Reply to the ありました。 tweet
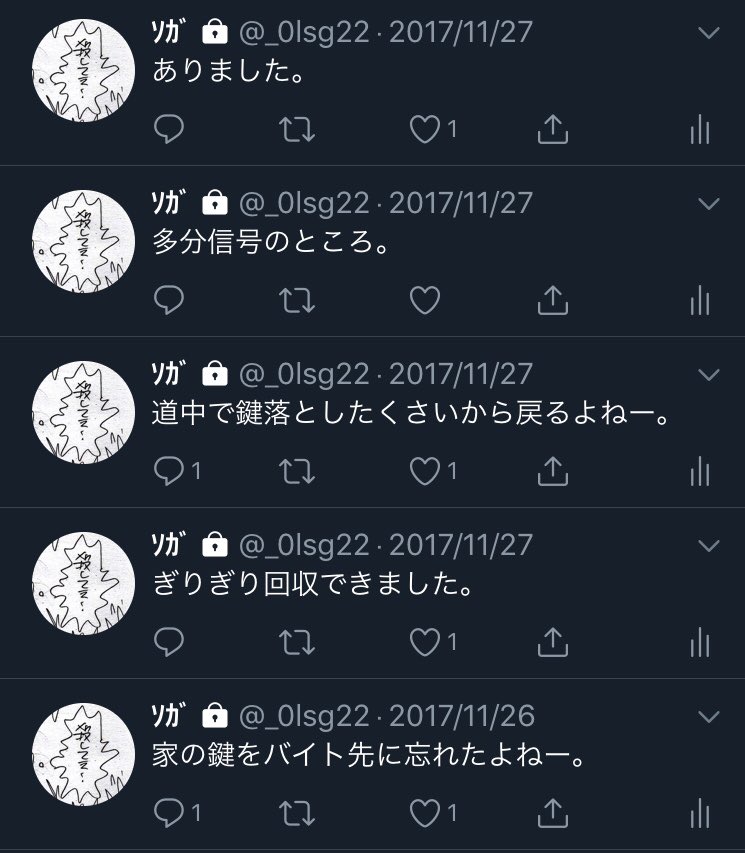745x853 pixels. point(169,129)
